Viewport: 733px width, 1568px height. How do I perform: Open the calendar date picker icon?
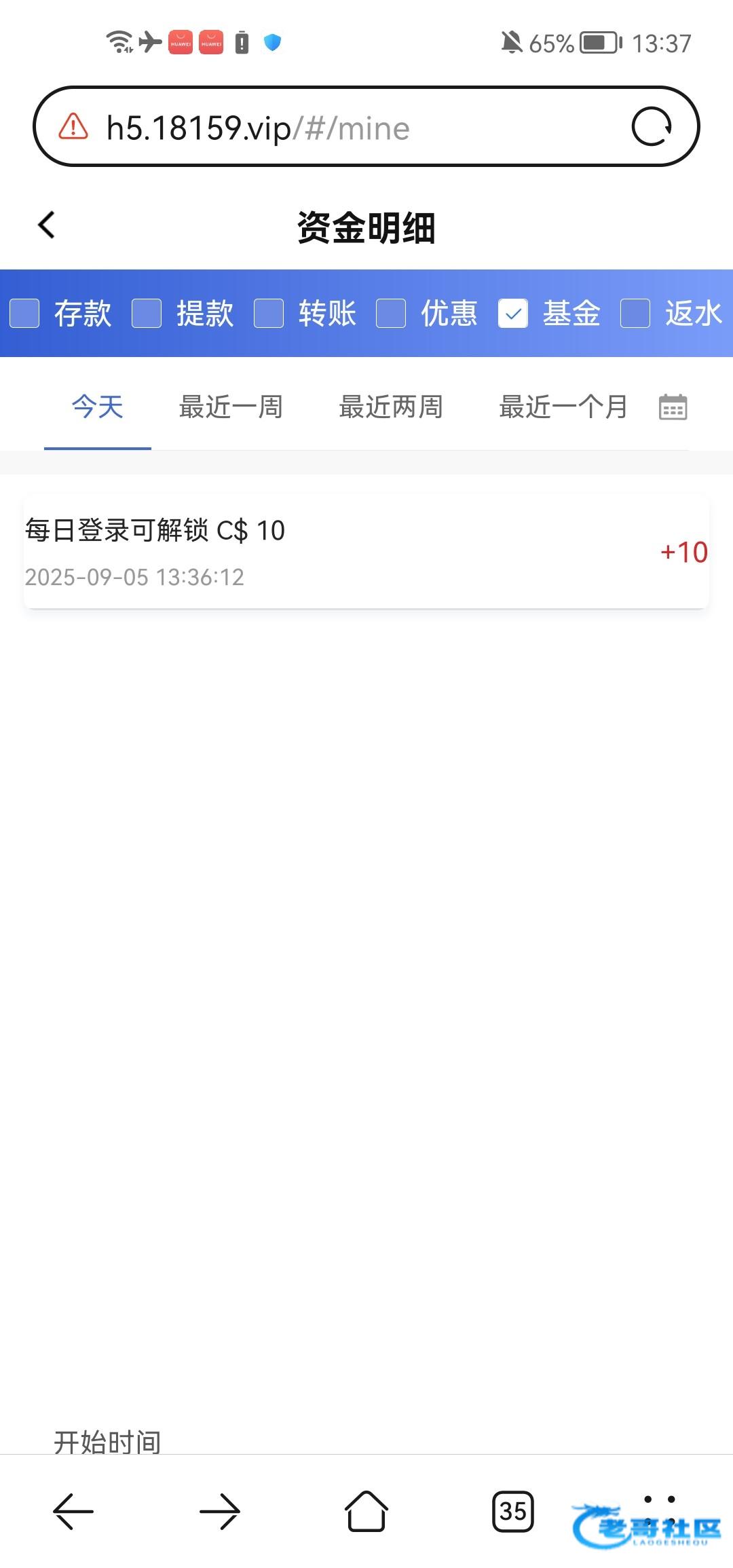pos(673,407)
